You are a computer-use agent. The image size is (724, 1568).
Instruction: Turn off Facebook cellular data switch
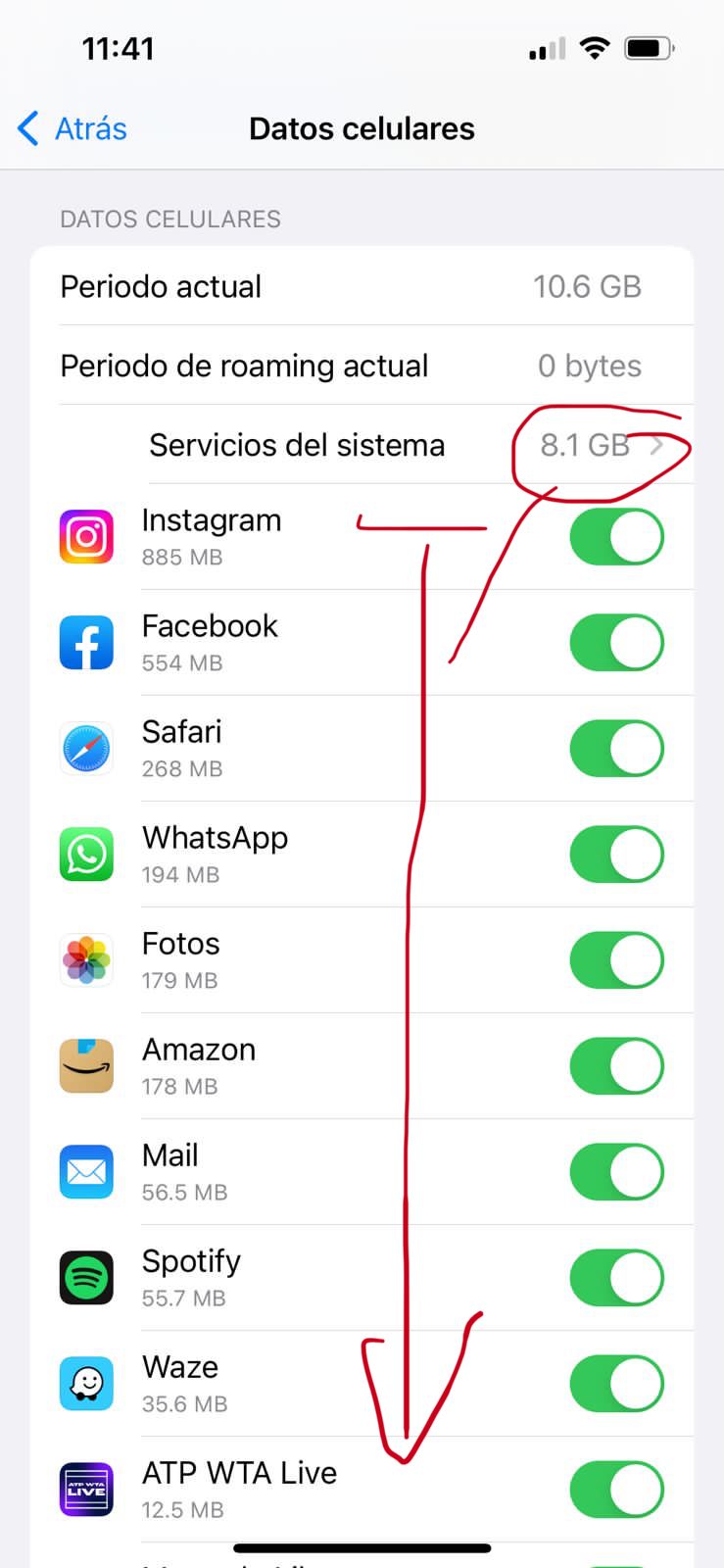click(x=617, y=643)
